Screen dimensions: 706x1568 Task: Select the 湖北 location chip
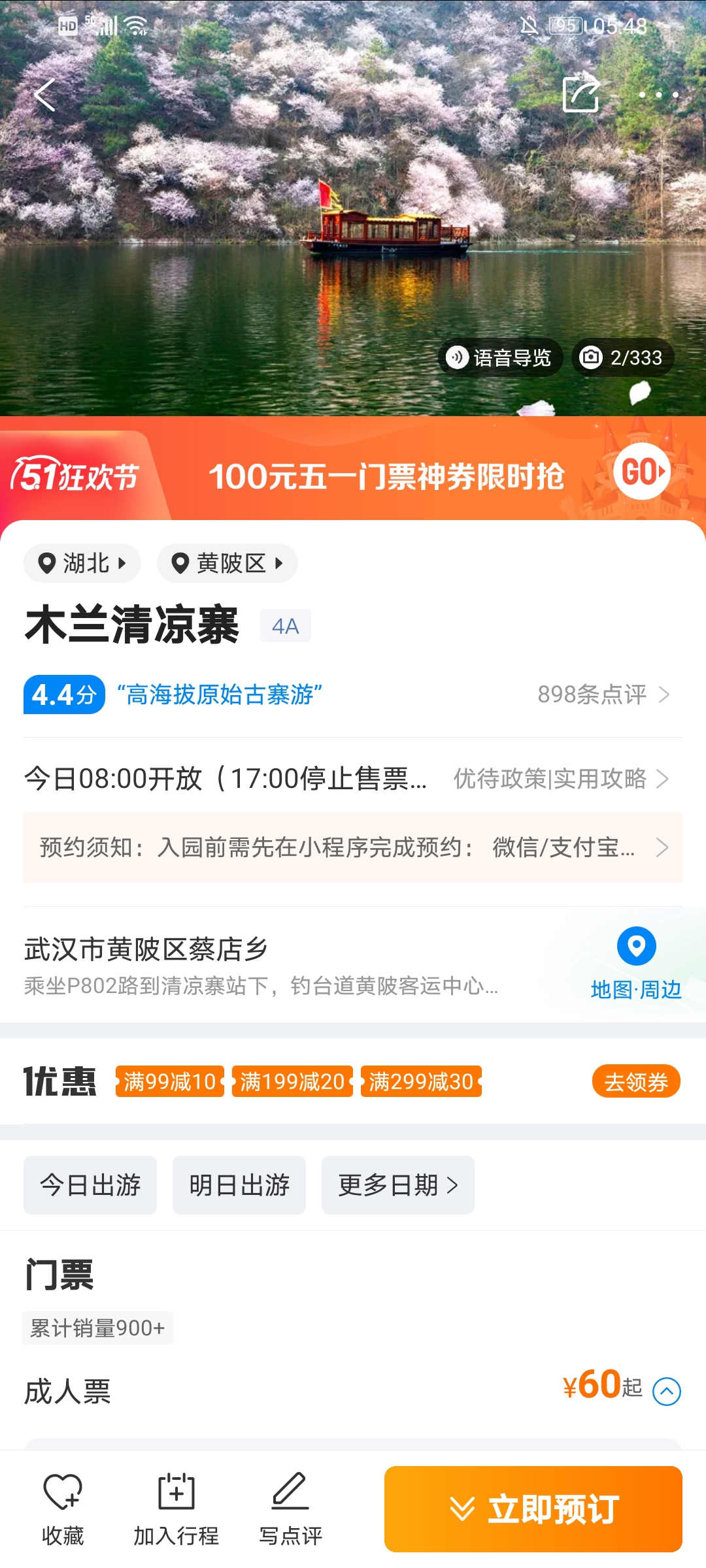pyautogui.click(x=82, y=563)
